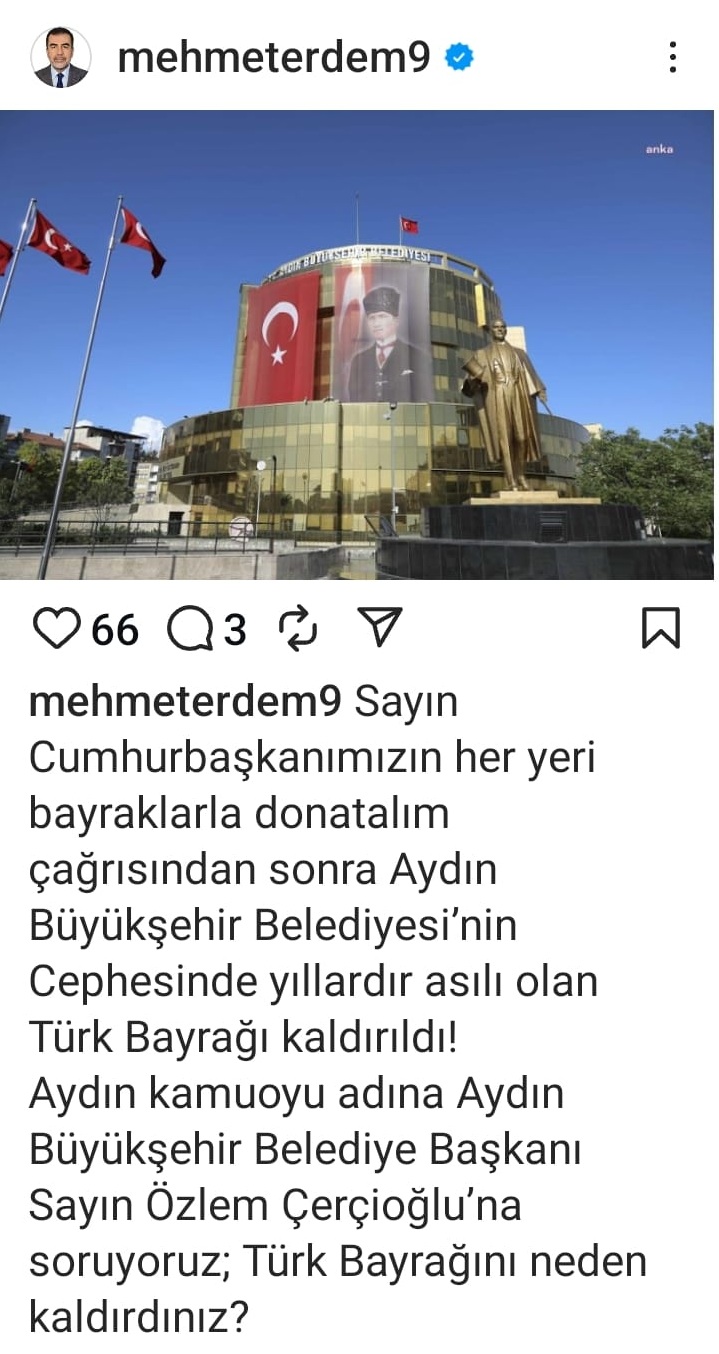Bookmark this post

[x=660, y=629]
